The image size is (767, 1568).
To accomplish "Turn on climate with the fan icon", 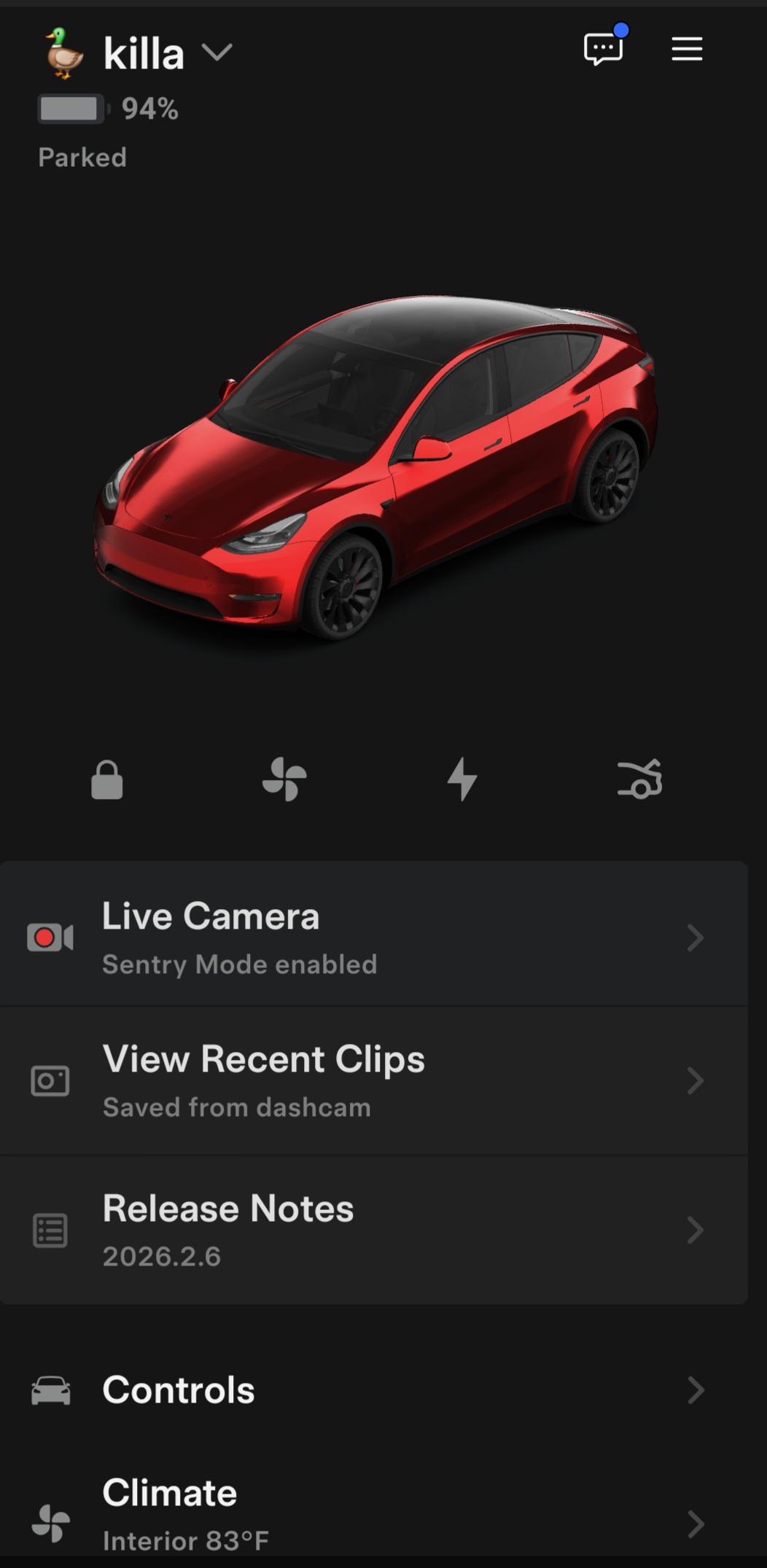I will point(284,779).
